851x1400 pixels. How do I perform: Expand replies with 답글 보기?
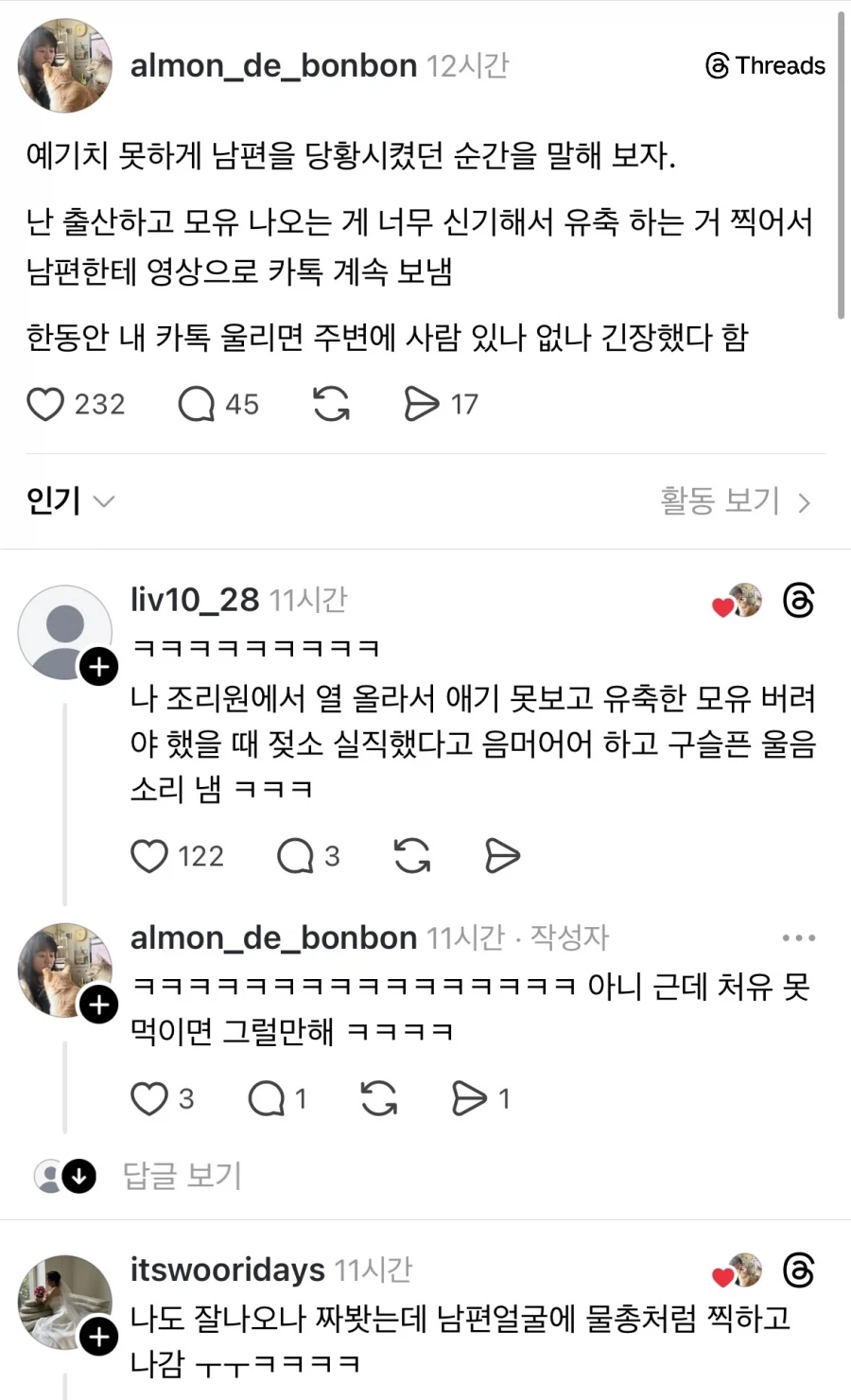pyautogui.click(x=183, y=1176)
